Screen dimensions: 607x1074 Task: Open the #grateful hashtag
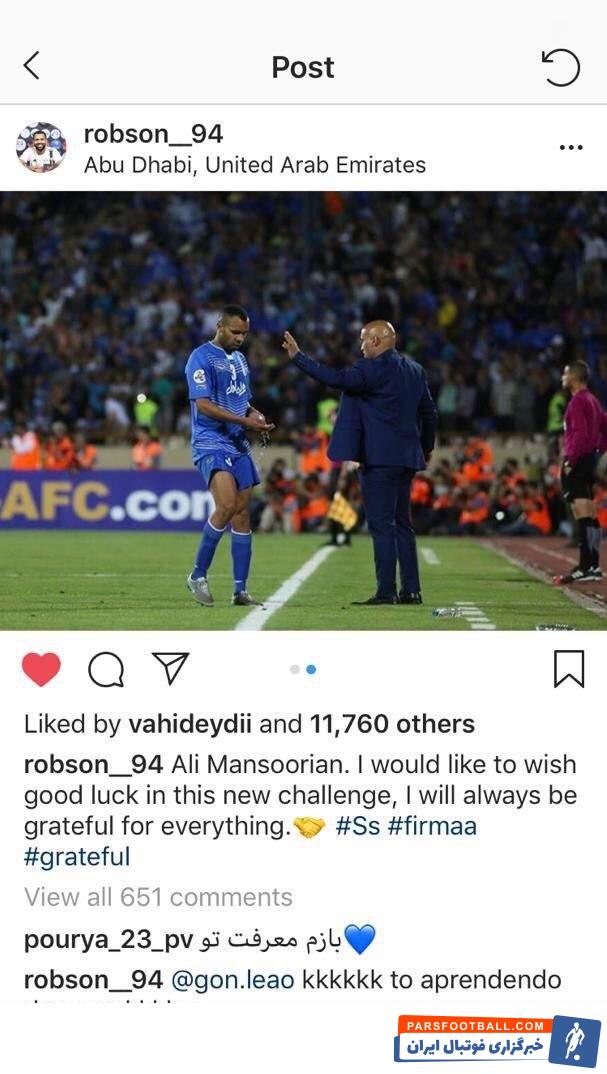tap(77, 857)
